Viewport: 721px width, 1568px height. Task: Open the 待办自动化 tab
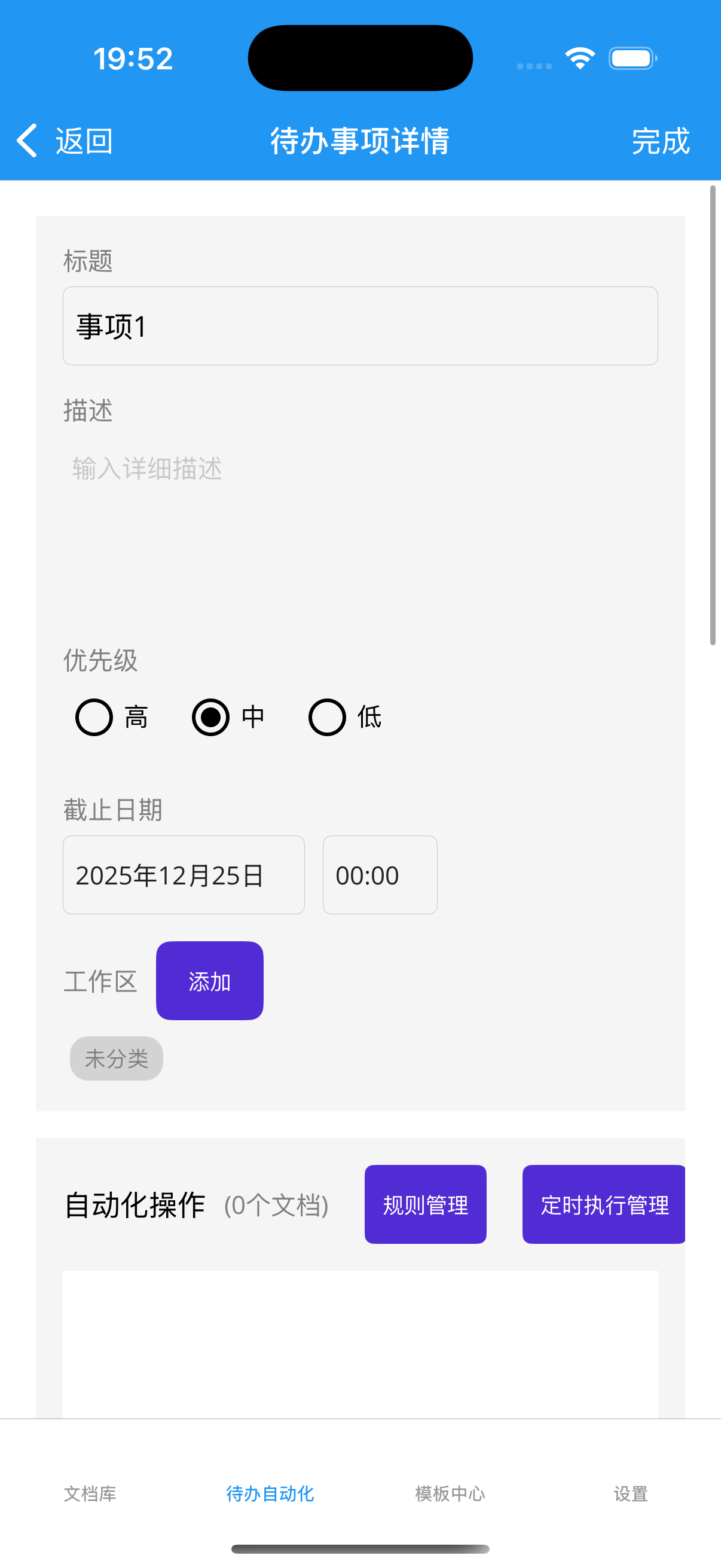tap(270, 1494)
